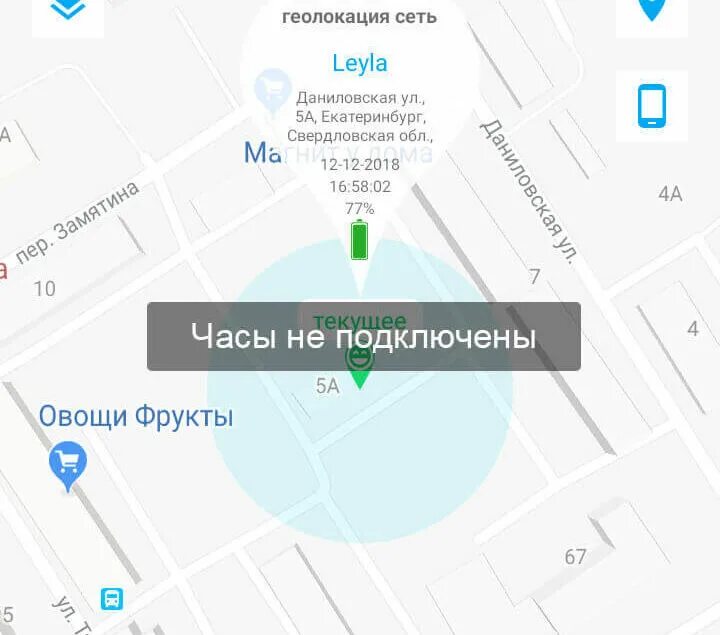
Task: Tap the phone device icon button
Action: (652, 106)
